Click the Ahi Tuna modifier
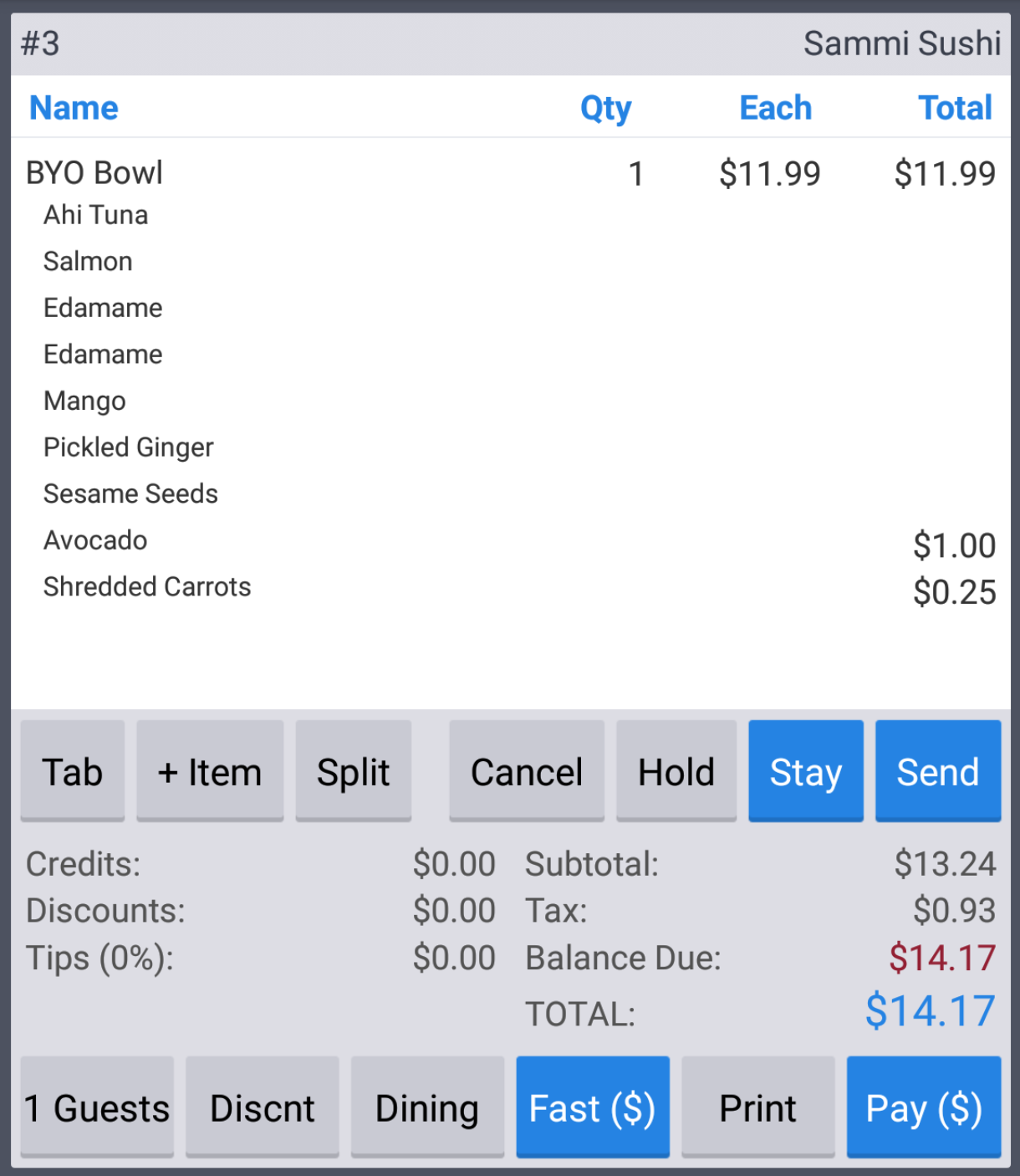The image size is (1020, 1176). point(96,215)
